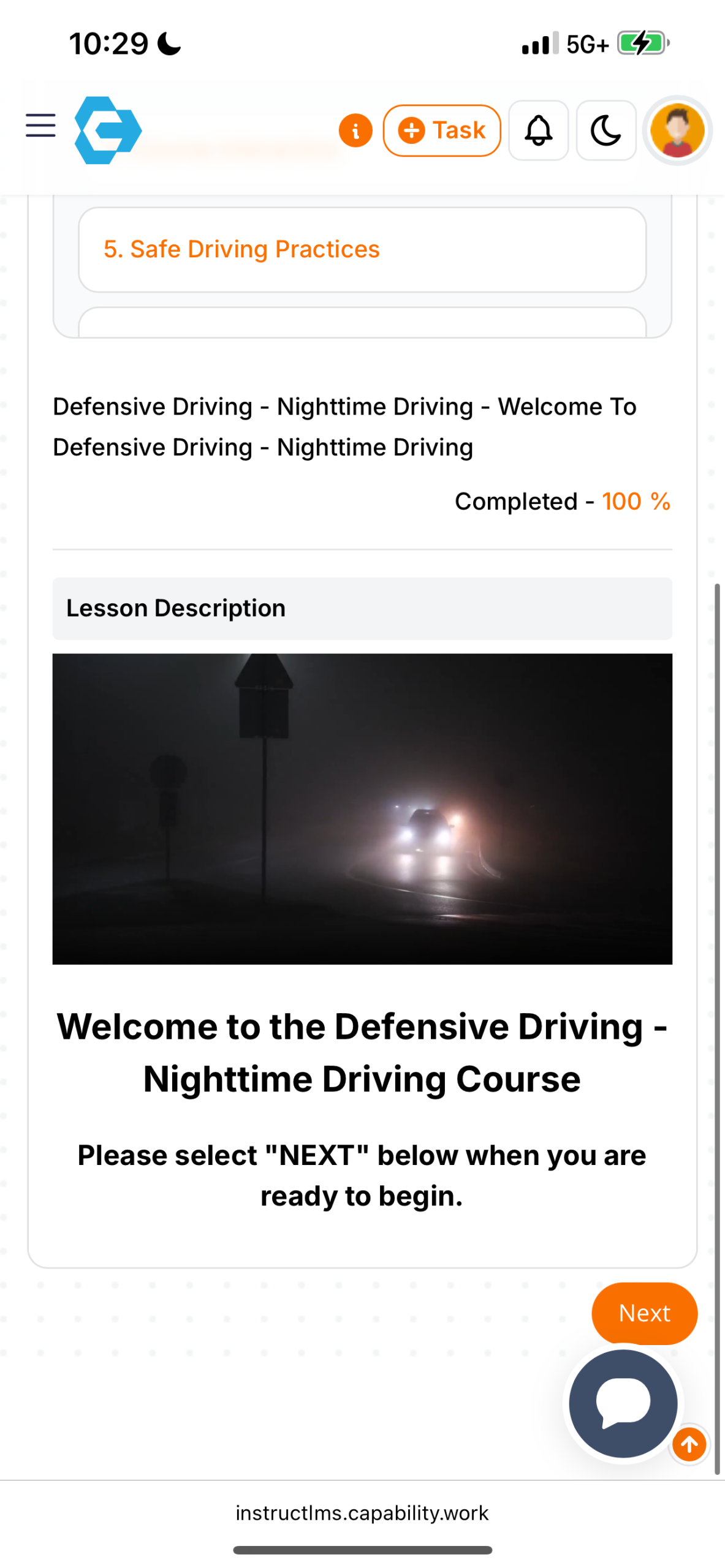The width and height of the screenshot is (725, 1568).
Task: Create a new Task
Action: pyautogui.click(x=441, y=130)
